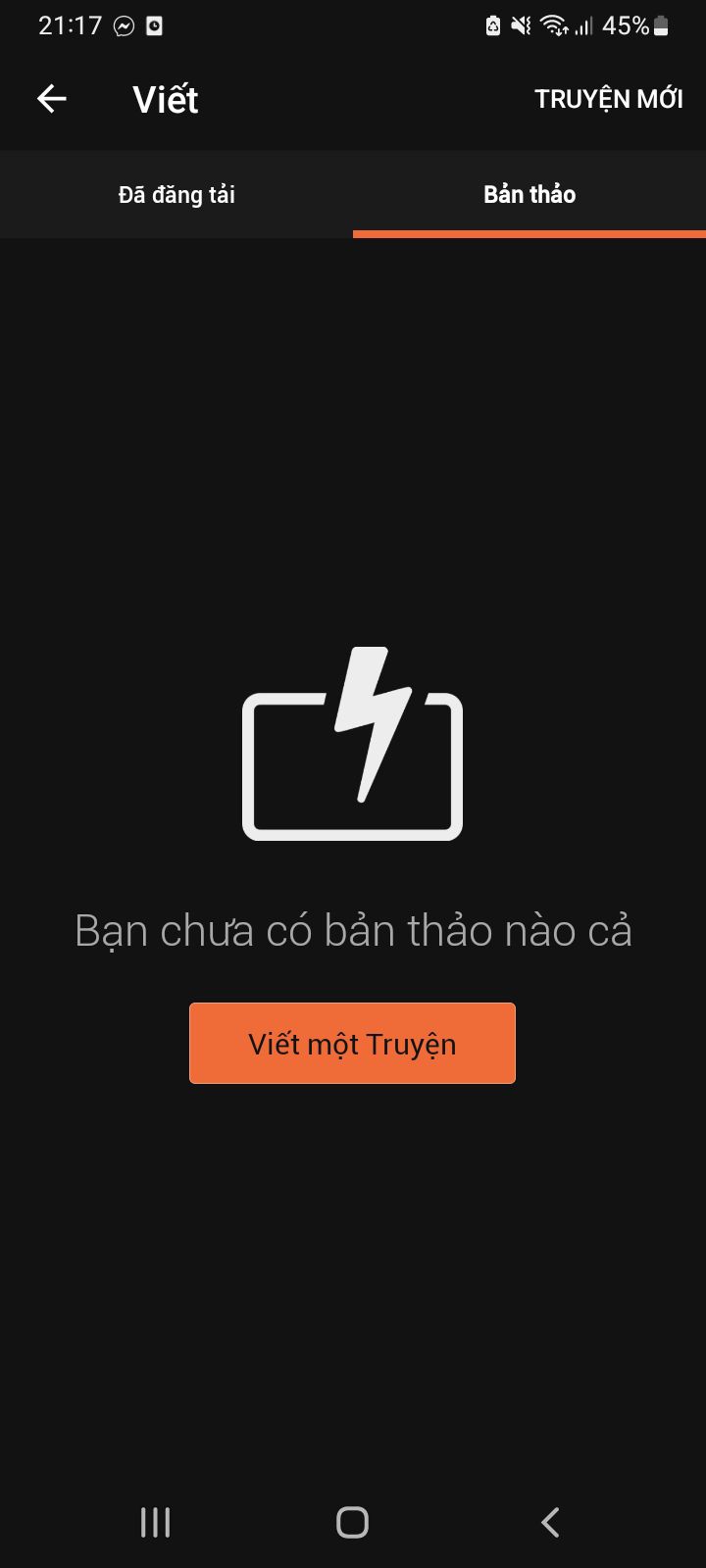The width and height of the screenshot is (706, 1568).
Task: Open recent apps from navigation bar
Action: tap(155, 1522)
